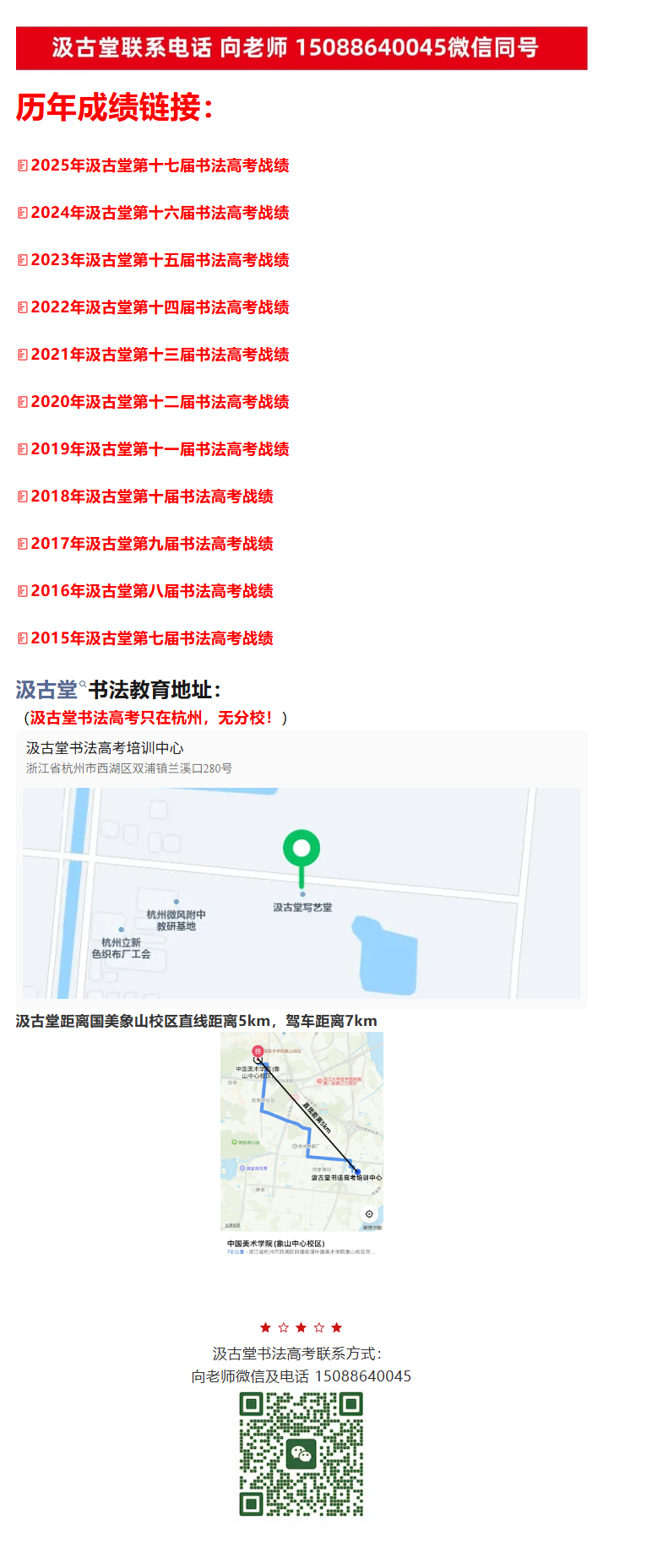Search the highlighted 汲古堂 keyword
The width and height of the screenshot is (663, 1568).
[49, 690]
